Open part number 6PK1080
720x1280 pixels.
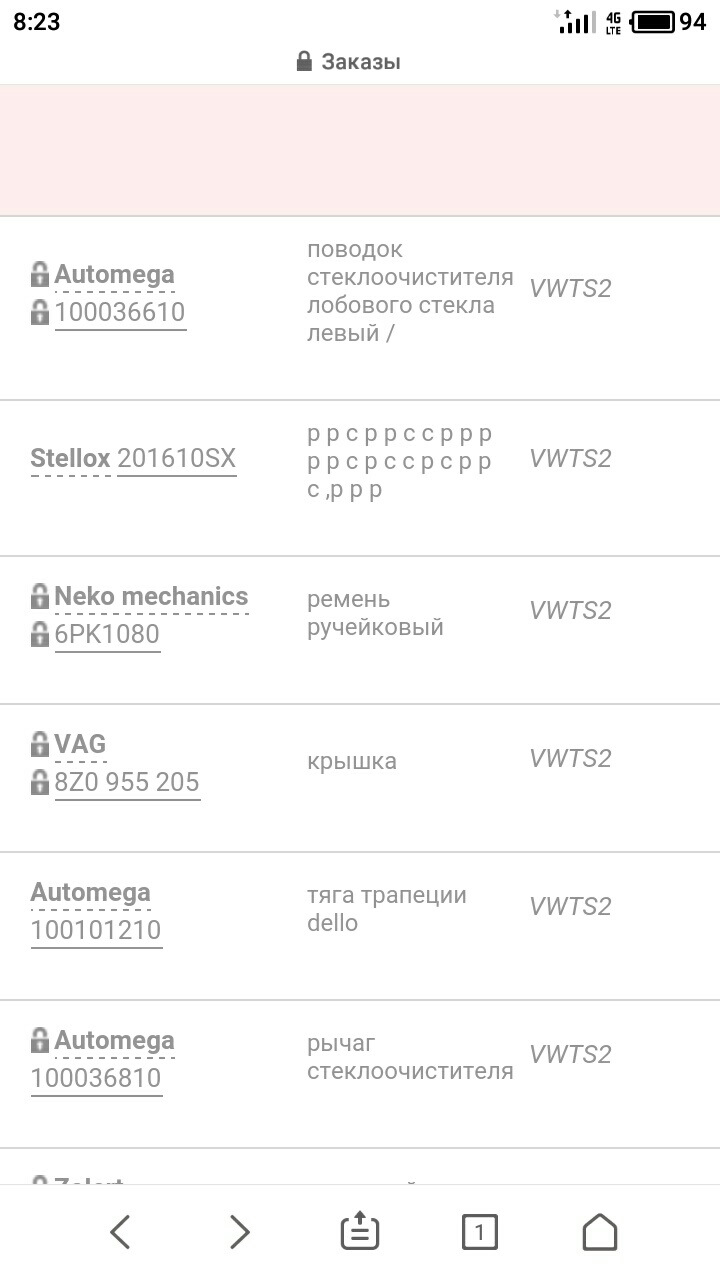click(x=107, y=635)
